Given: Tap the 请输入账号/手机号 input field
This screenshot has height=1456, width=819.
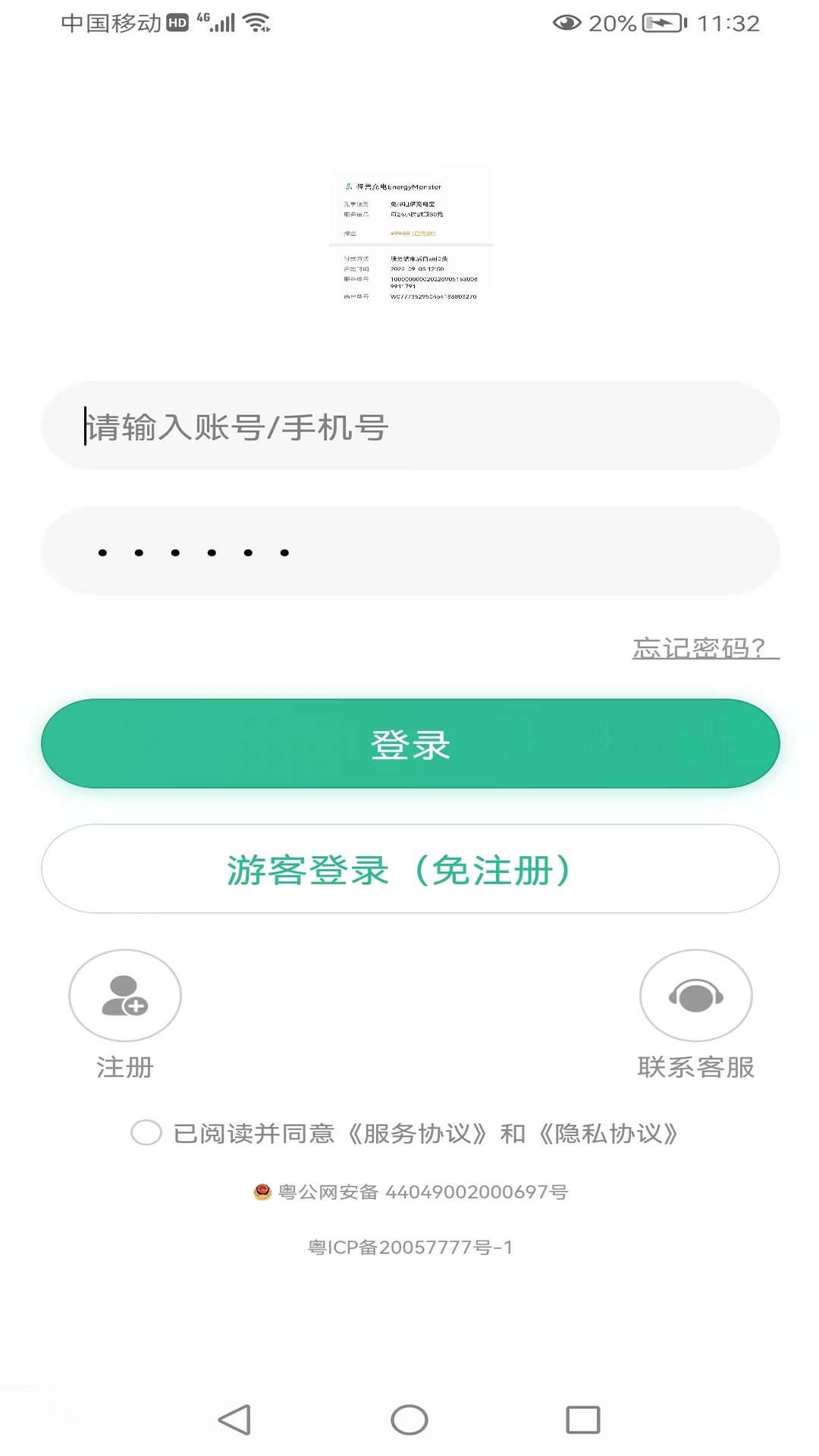Looking at the screenshot, I should 409,426.
